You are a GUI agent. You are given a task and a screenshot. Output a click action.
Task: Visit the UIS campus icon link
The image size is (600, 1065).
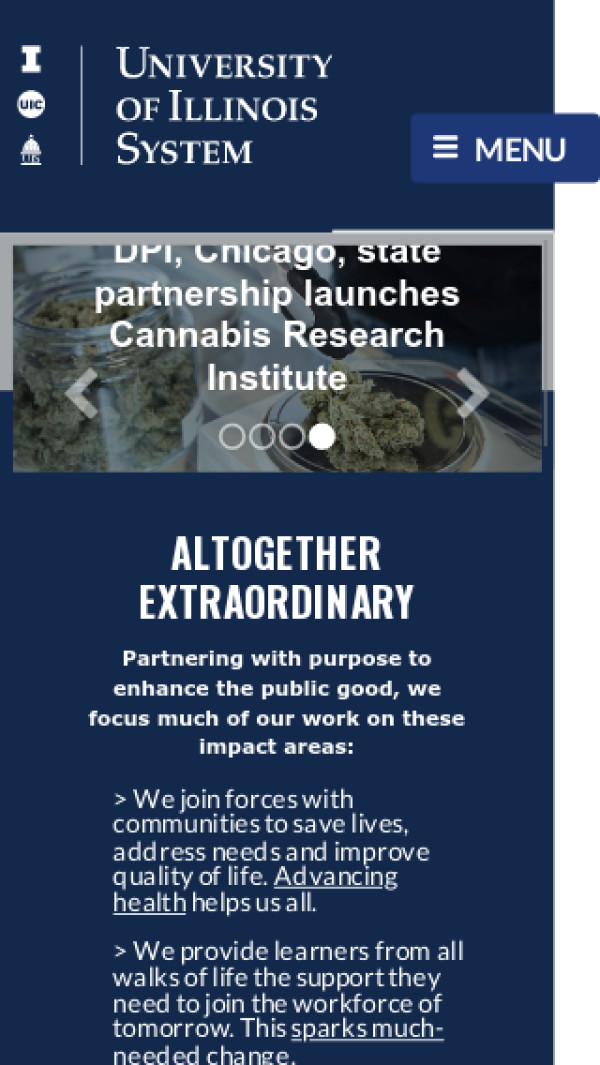pyautogui.click(x=31, y=149)
